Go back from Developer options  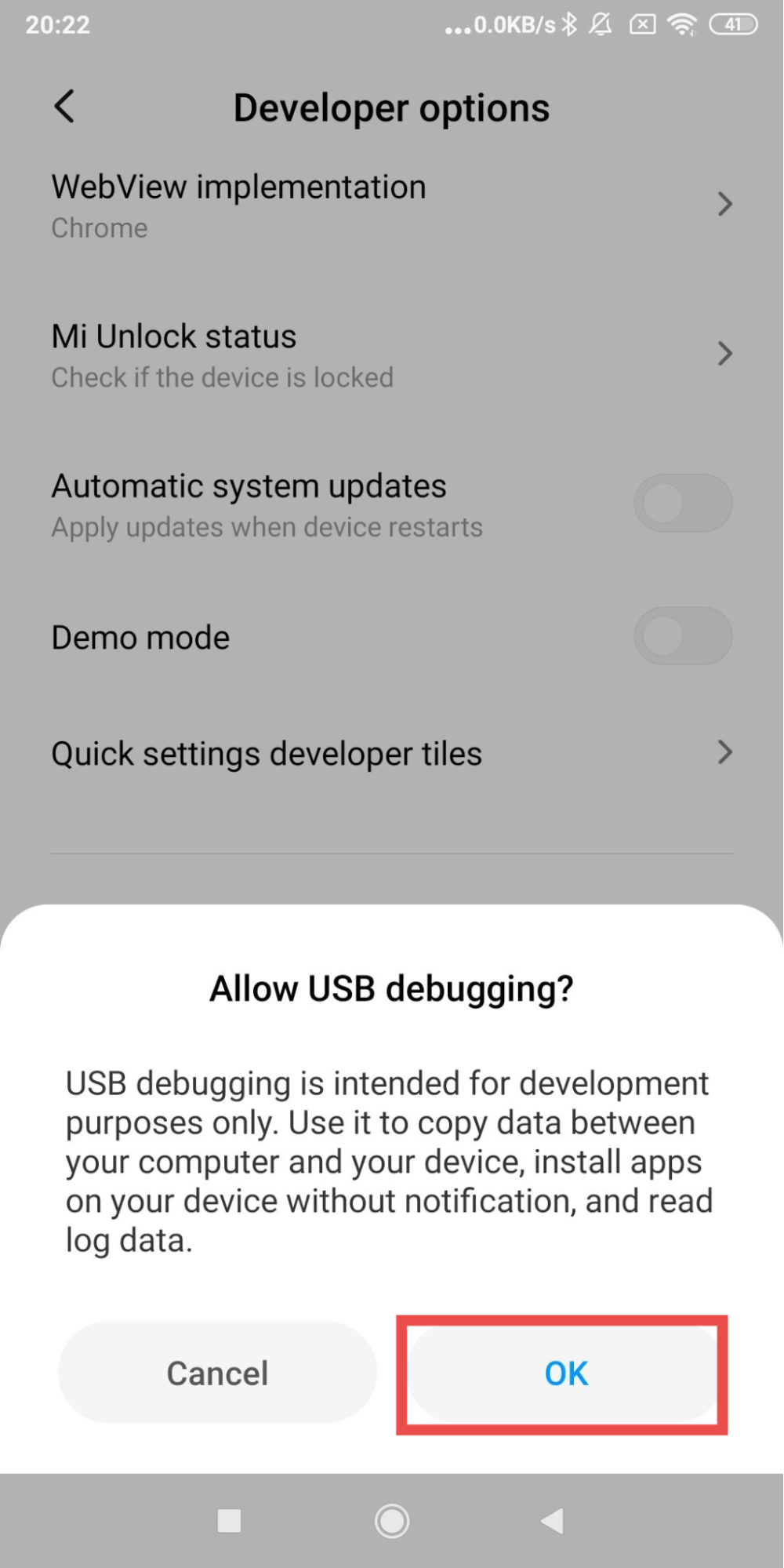point(64,106)
